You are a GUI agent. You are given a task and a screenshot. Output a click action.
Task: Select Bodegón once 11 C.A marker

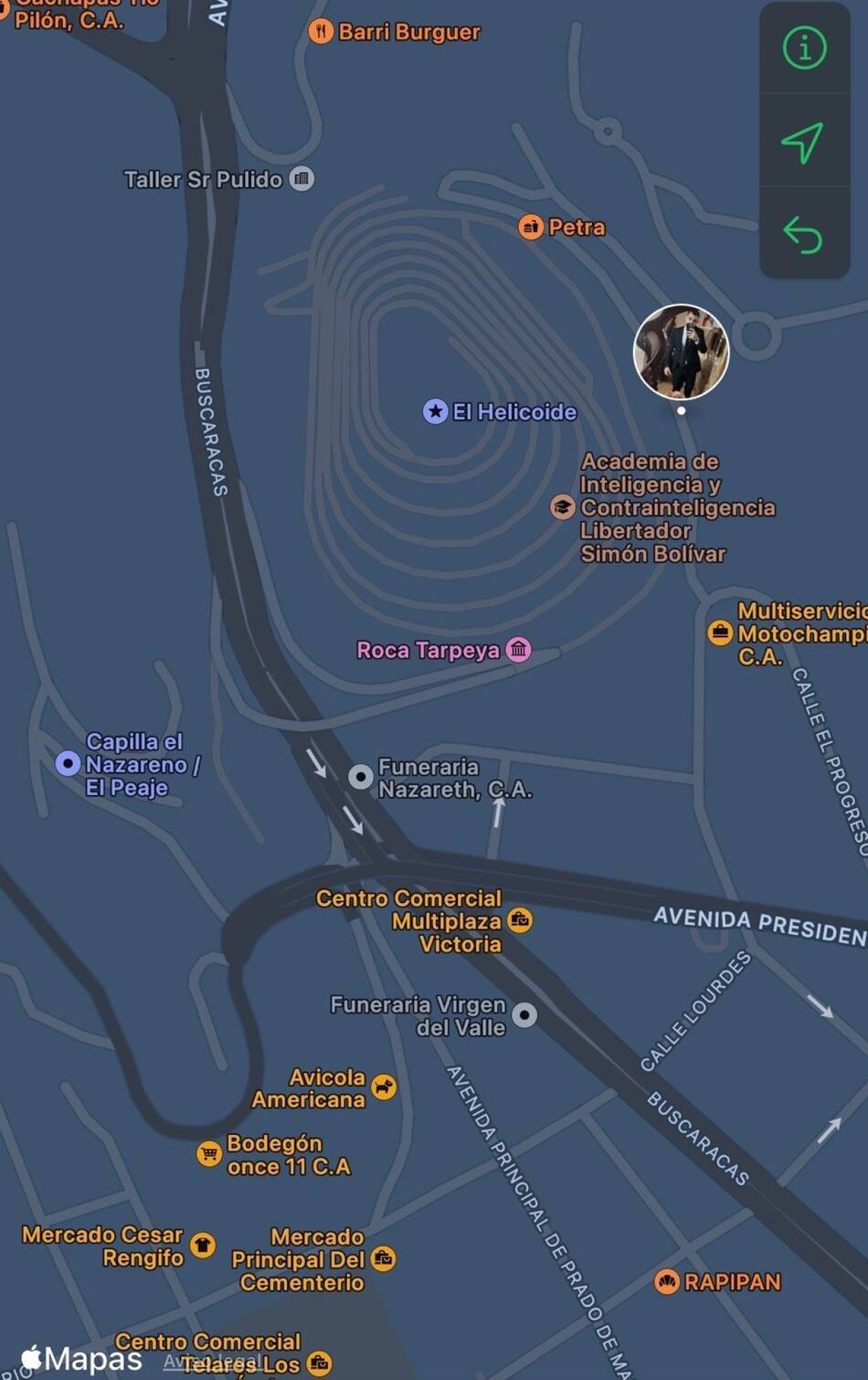point(209,1153)
